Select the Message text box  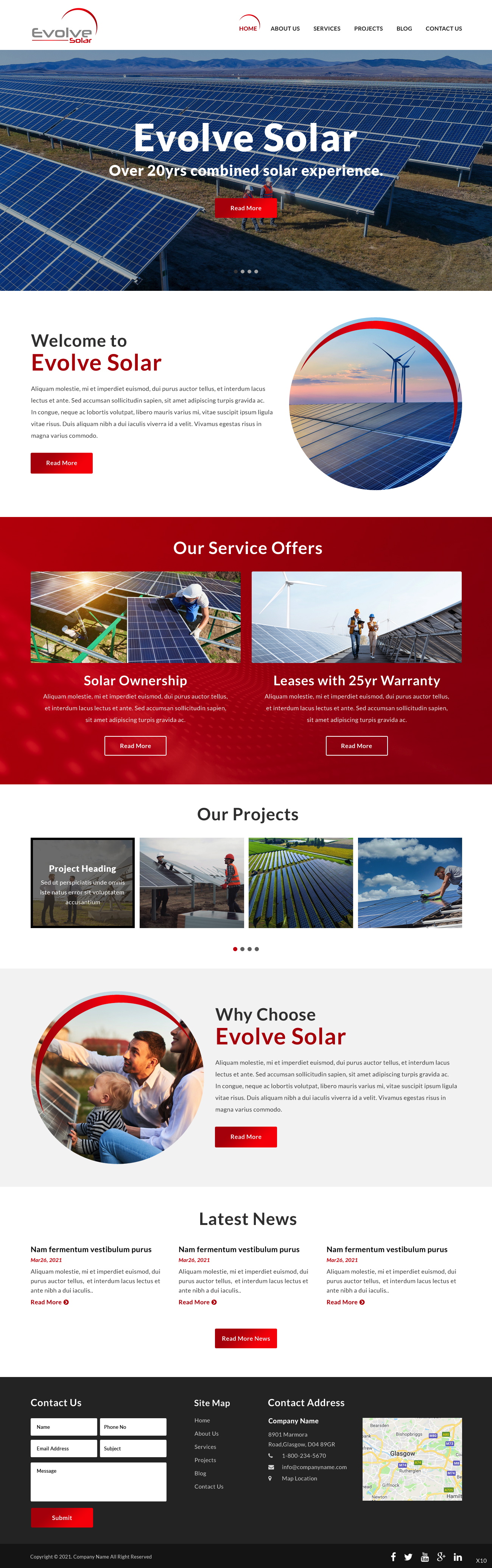(98, 1481)
